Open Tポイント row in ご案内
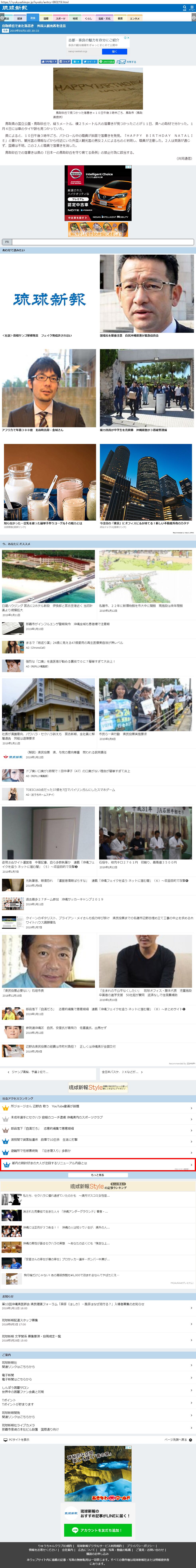This screenshot has height=1568, width=196. (98, 1403)
